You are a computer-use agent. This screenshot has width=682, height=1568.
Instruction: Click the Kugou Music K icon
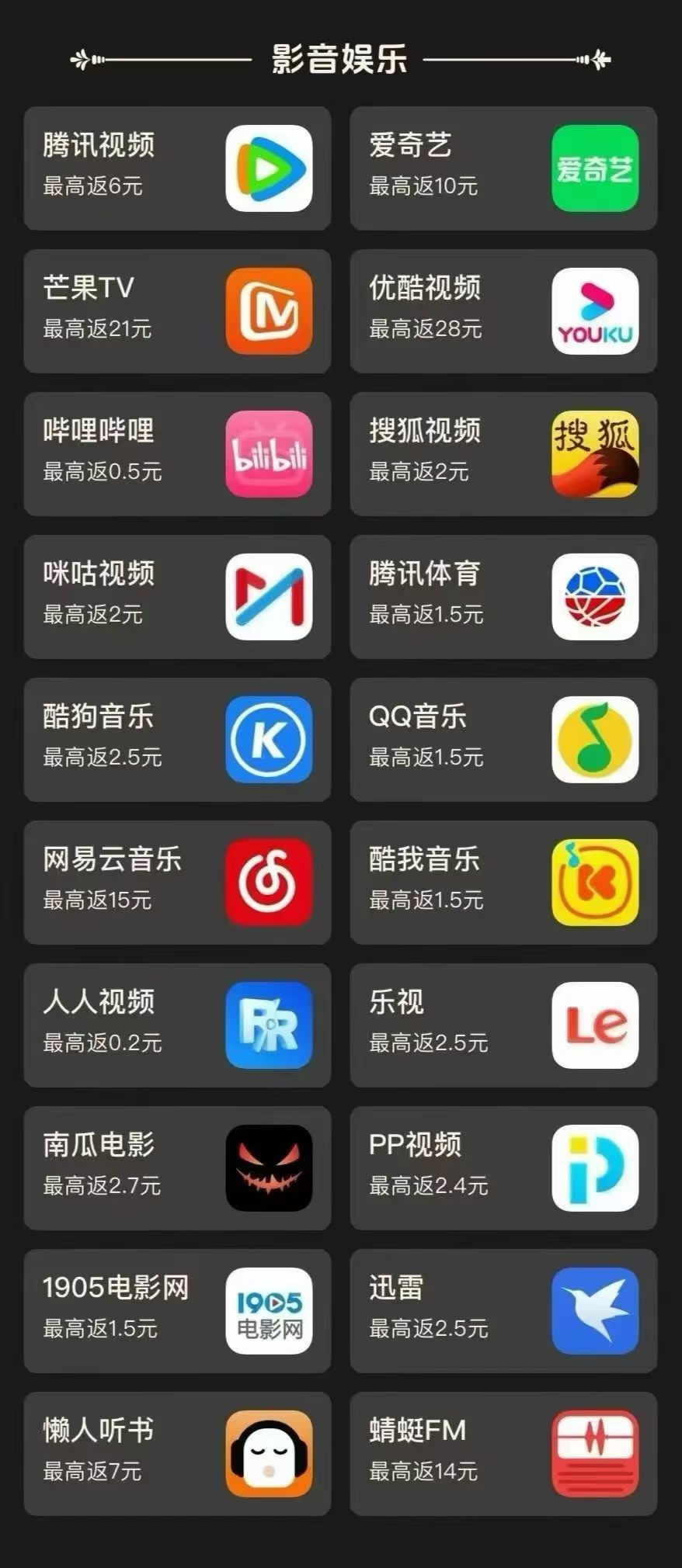[269, 739]
